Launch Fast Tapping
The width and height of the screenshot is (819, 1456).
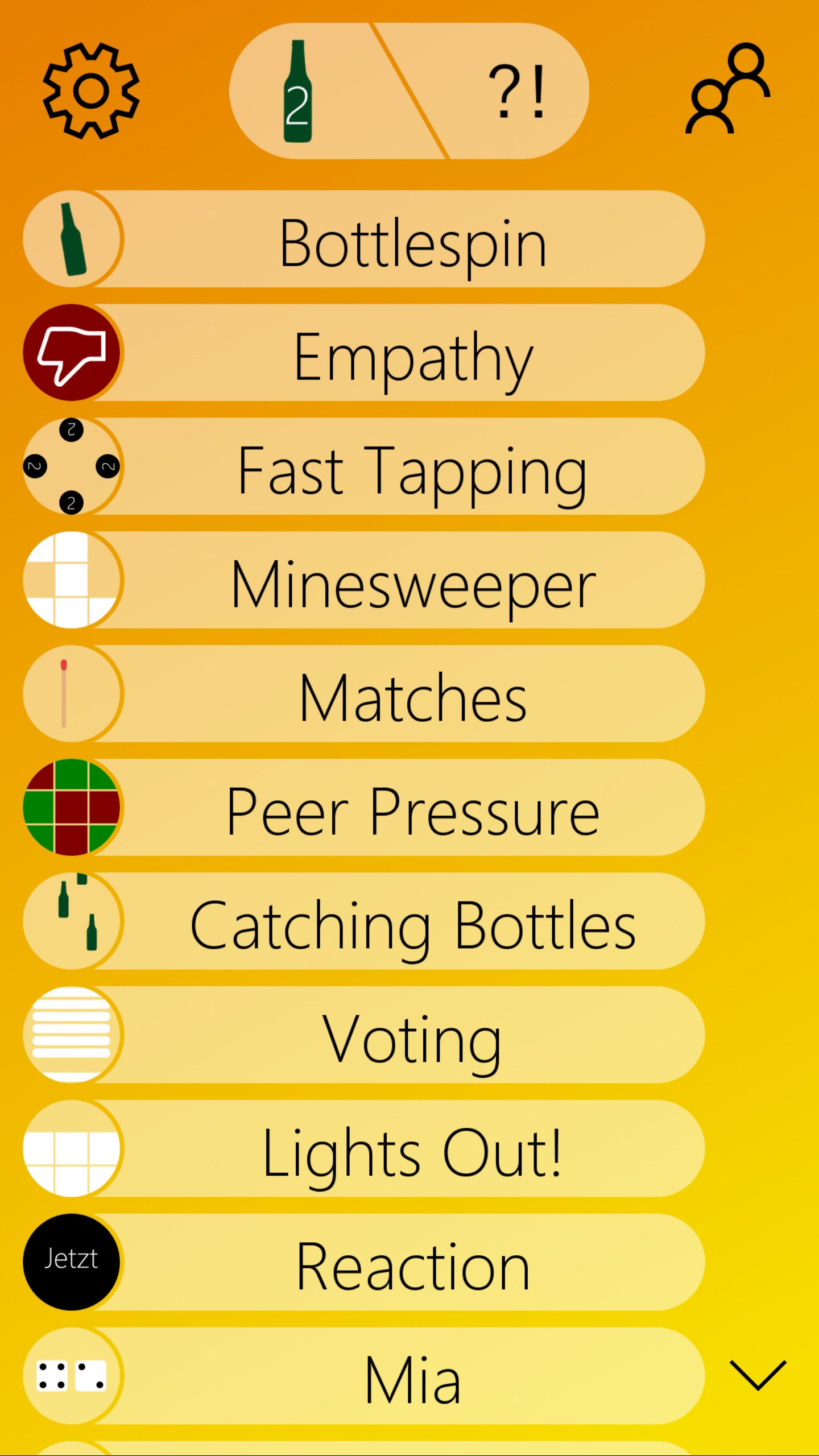pyautogui.click(x=398, y=467)
